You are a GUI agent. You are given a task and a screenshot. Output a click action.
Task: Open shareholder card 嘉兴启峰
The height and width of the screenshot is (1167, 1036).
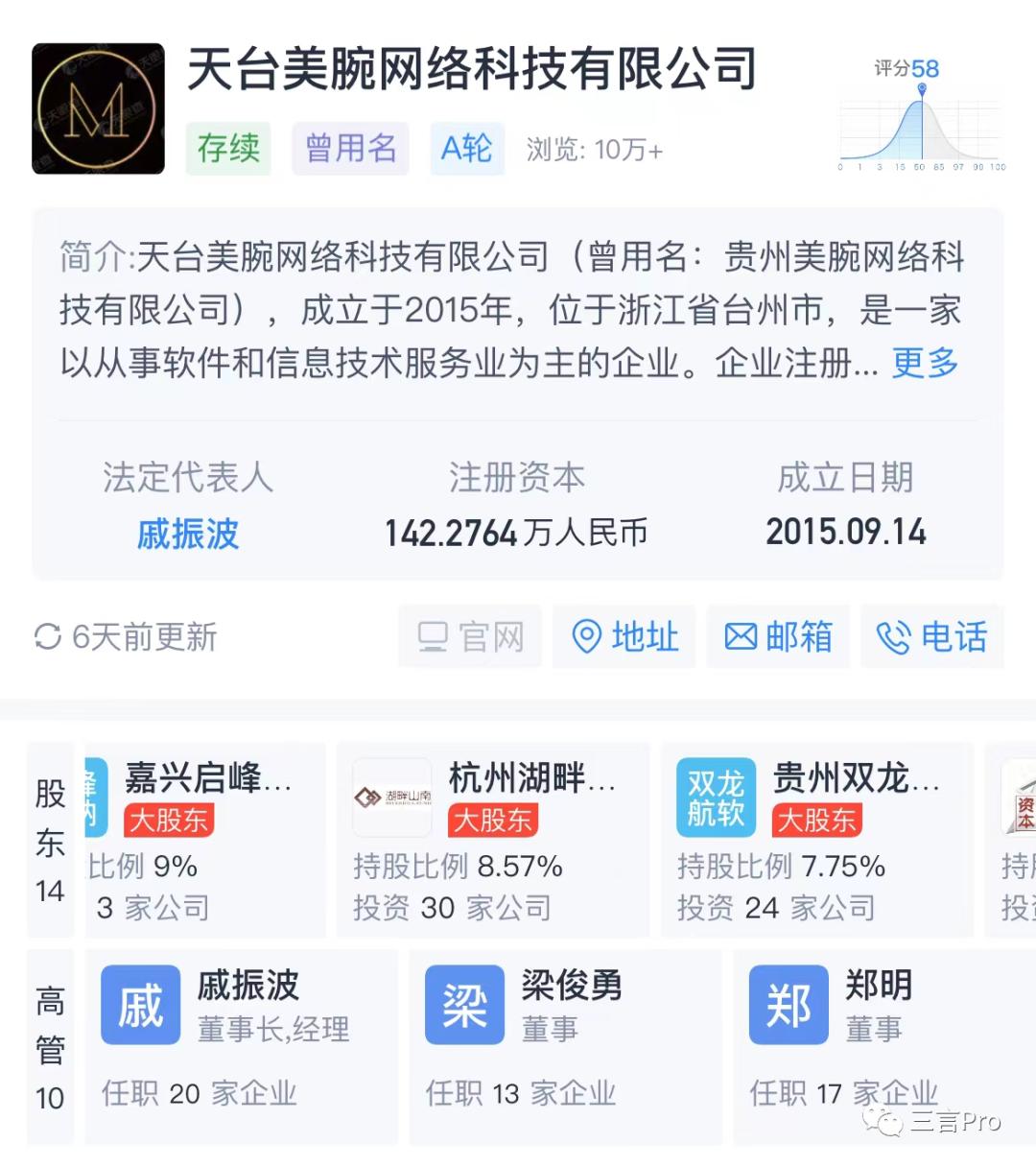pos(205,840)
